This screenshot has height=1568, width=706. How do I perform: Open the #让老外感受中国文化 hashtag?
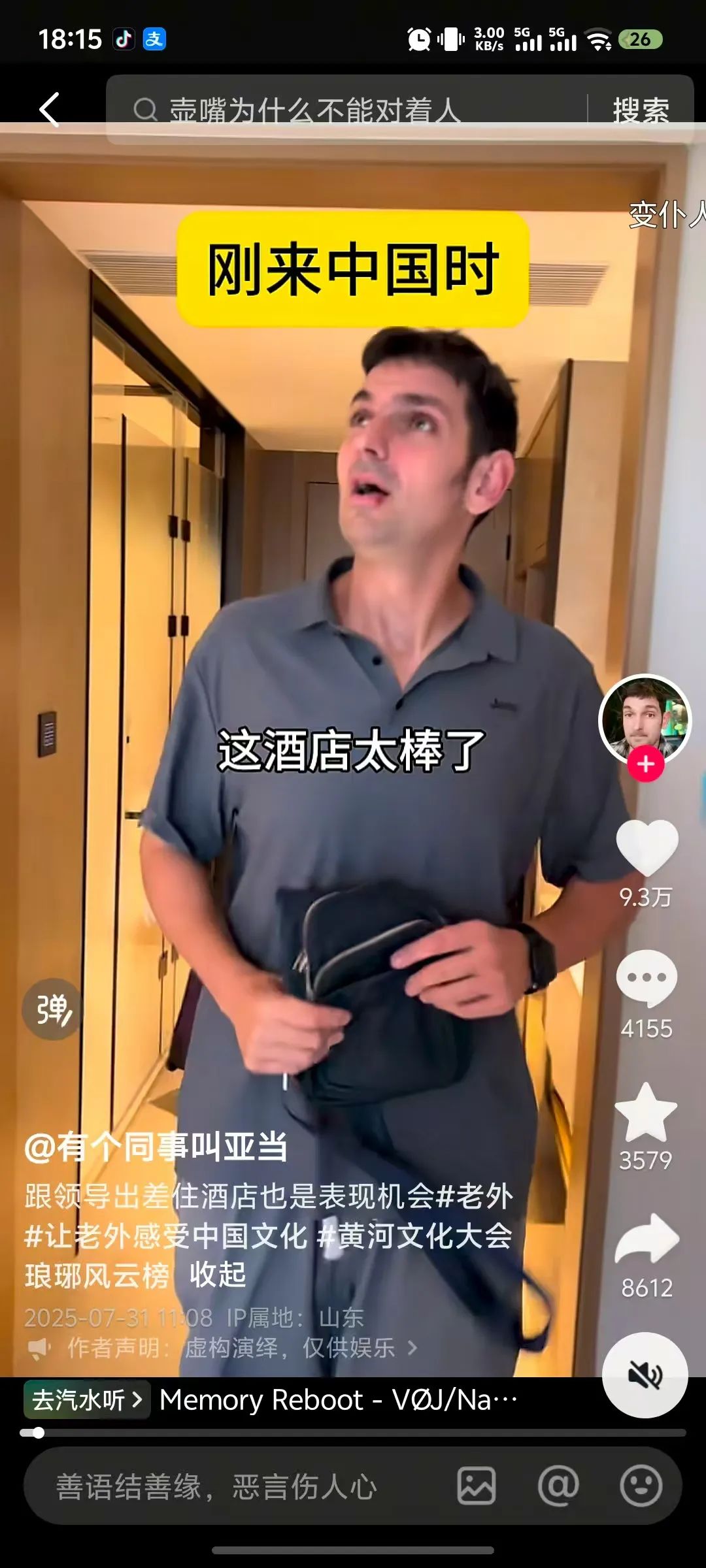165,1236
